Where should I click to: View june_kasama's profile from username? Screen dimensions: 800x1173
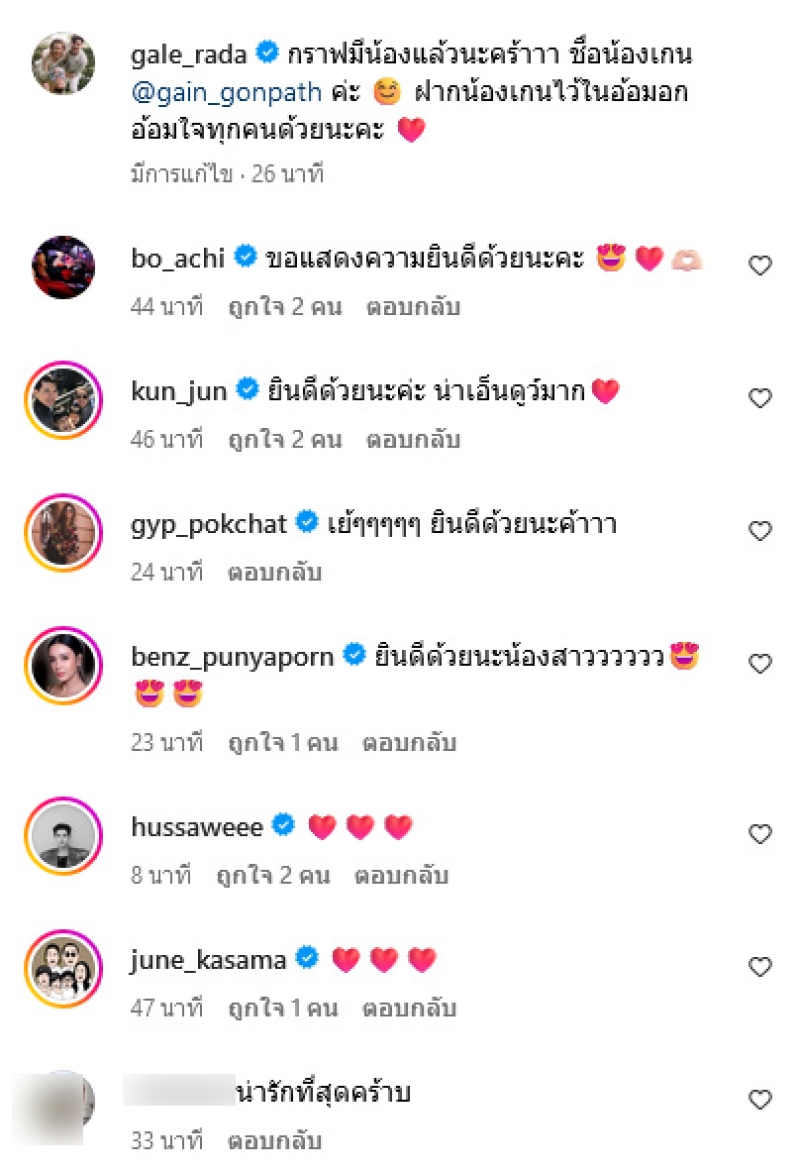click(208, 960)
